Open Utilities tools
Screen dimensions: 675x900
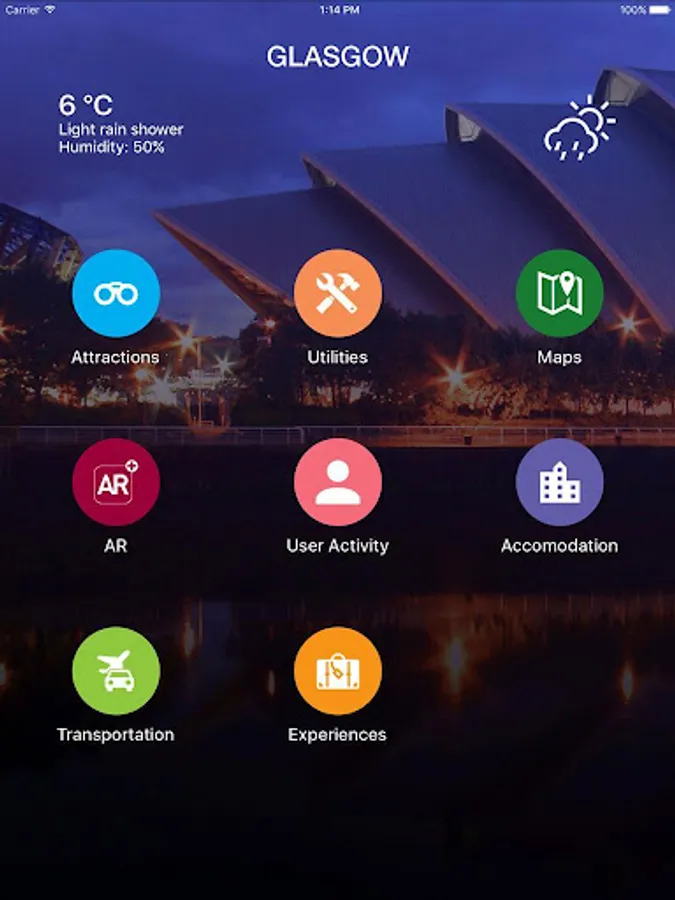[338, 293]
